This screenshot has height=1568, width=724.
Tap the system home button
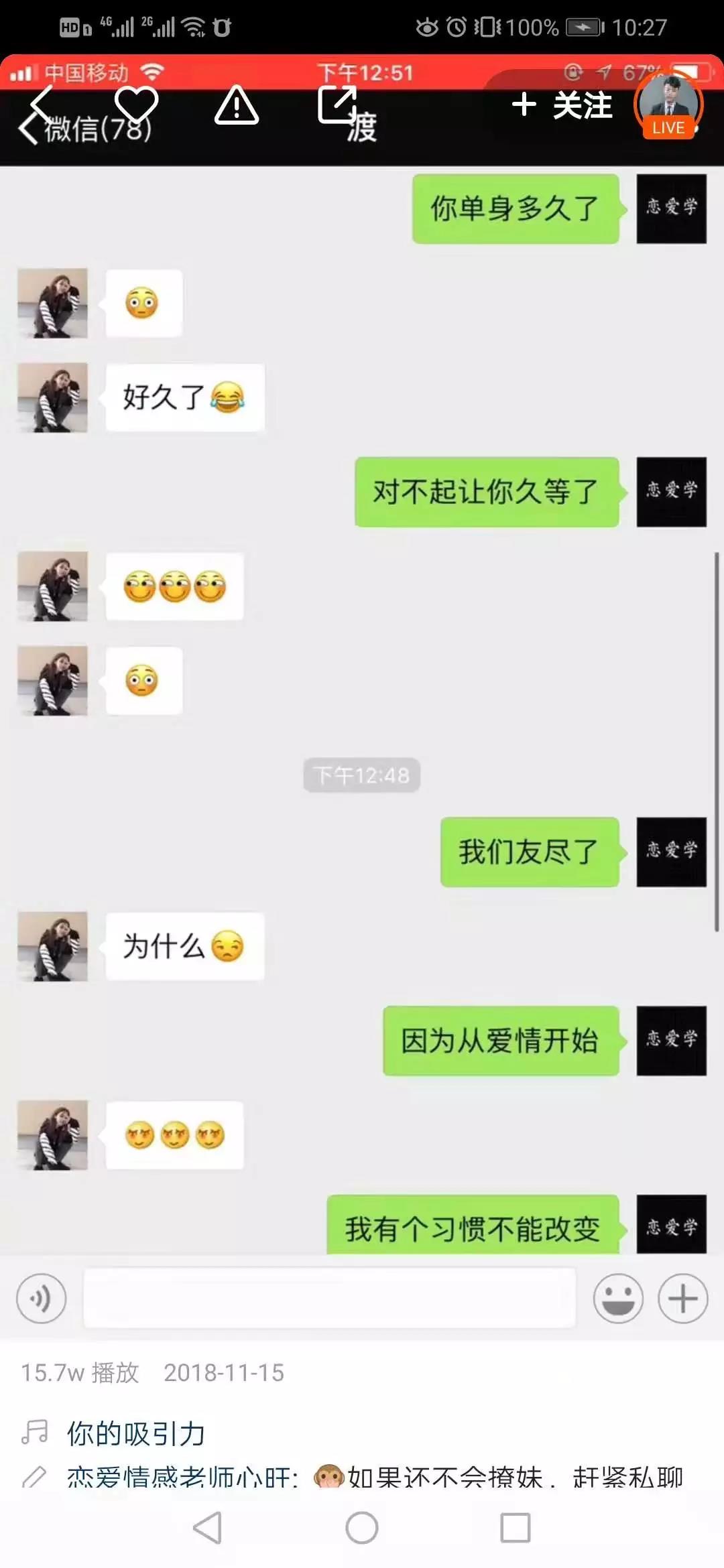tap(362, 1528)
